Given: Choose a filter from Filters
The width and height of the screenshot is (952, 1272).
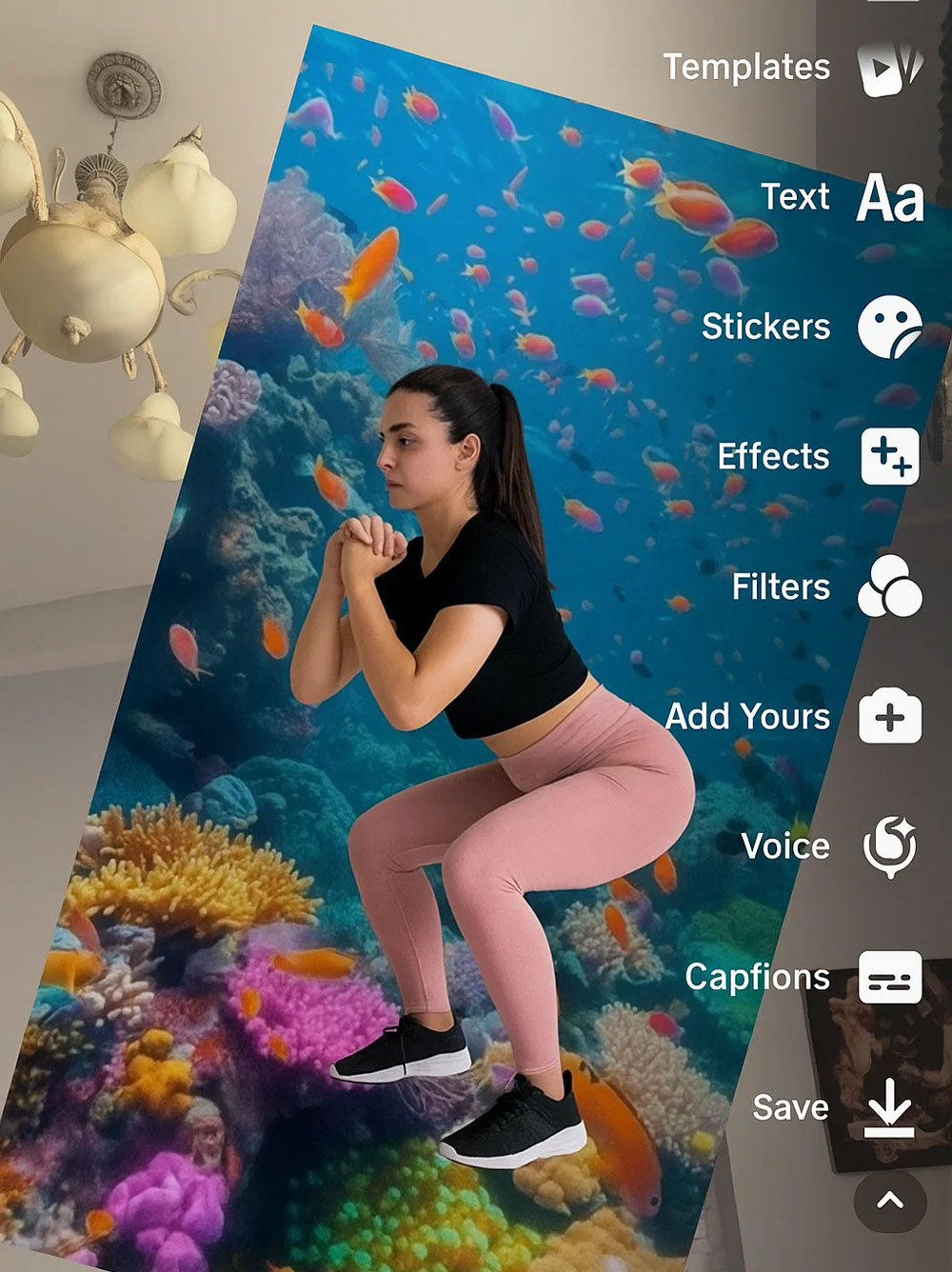Looking at the screenshot, I should point(889,586).
